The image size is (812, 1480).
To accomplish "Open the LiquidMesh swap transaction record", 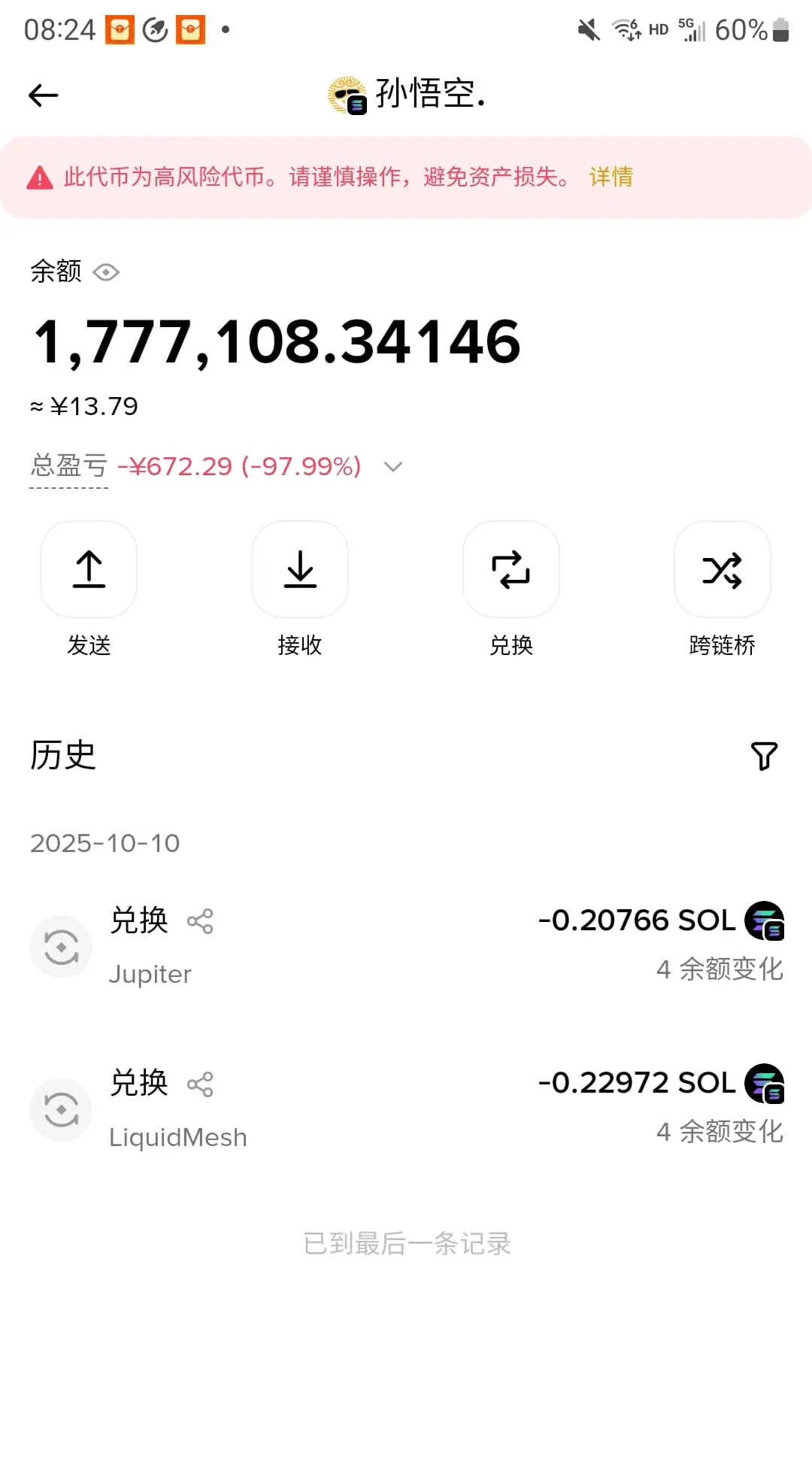I will point(406,1109).
